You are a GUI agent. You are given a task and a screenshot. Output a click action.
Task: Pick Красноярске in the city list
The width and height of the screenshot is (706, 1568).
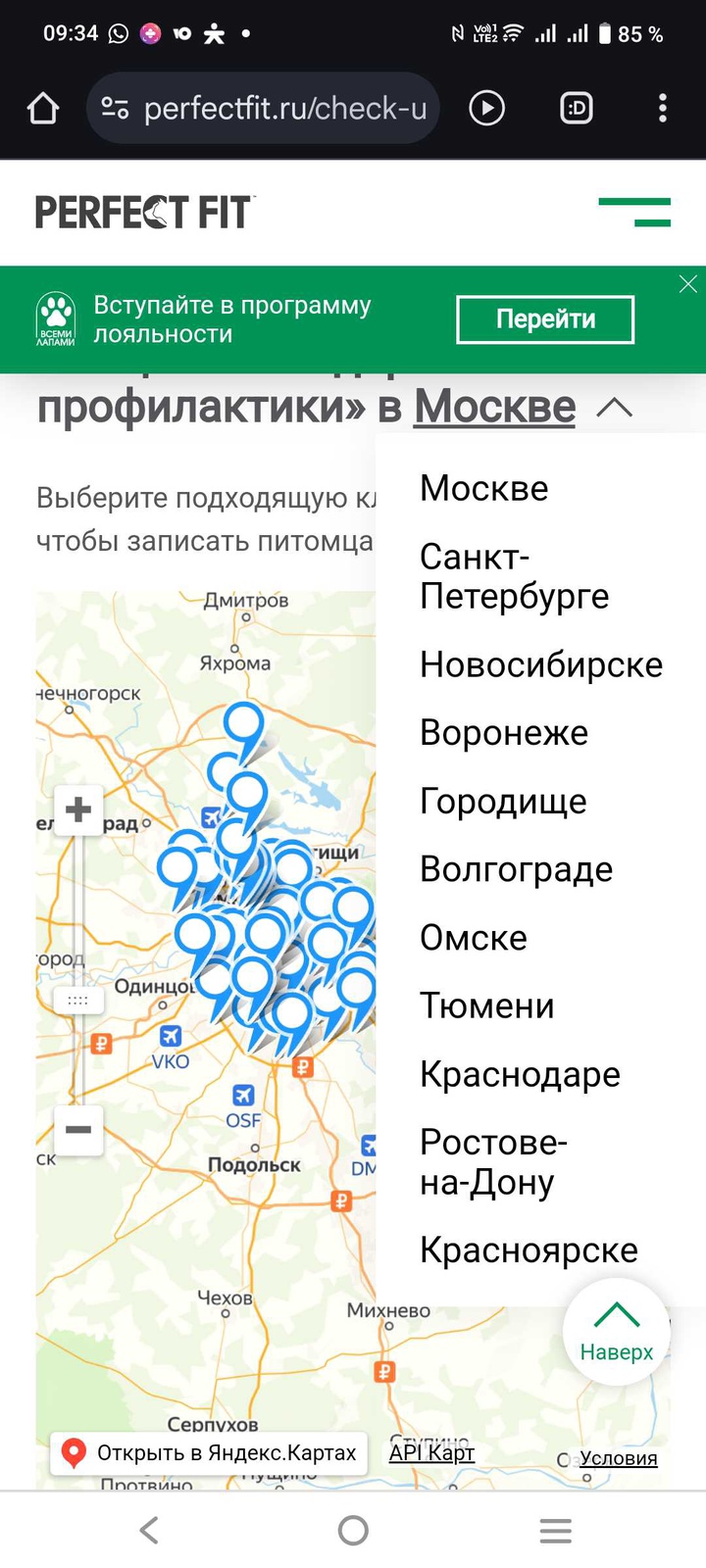click(529, 1250)
